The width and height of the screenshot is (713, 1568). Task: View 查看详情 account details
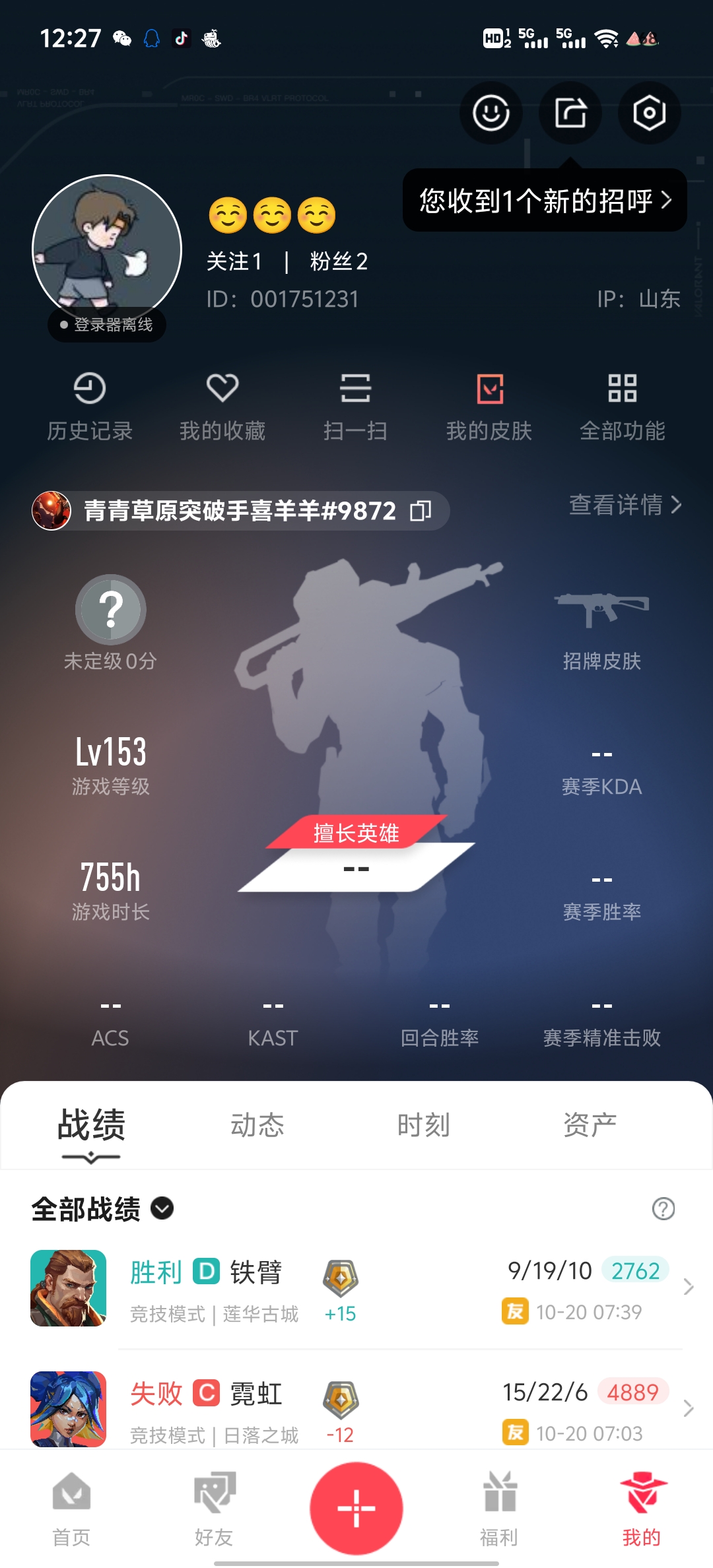pos(625,505)
